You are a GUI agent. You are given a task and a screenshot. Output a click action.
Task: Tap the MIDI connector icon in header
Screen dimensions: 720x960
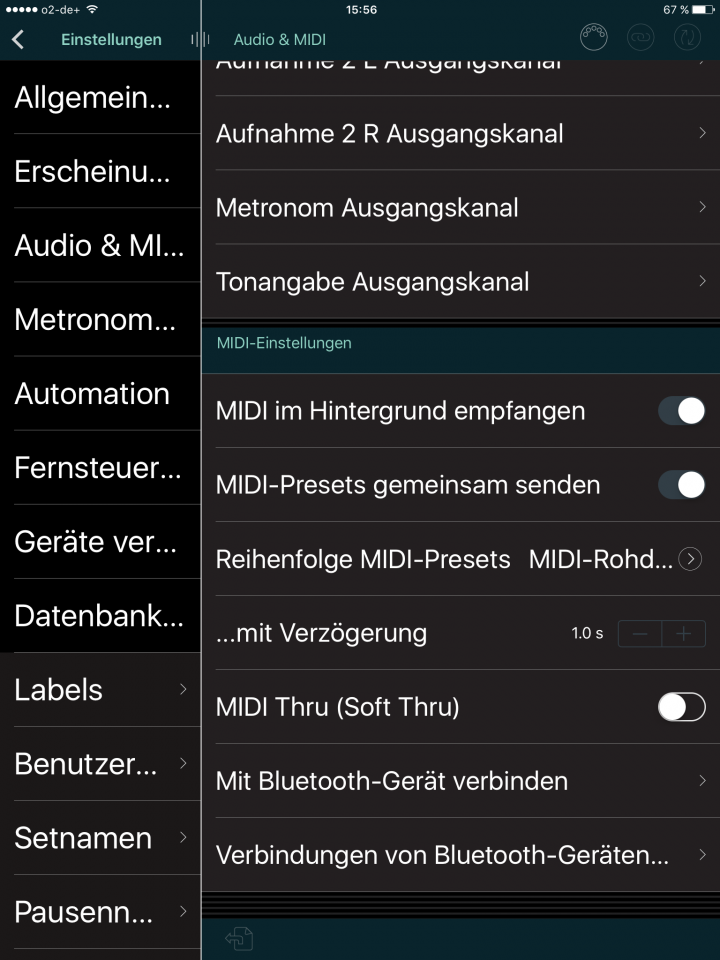point(594,38)
